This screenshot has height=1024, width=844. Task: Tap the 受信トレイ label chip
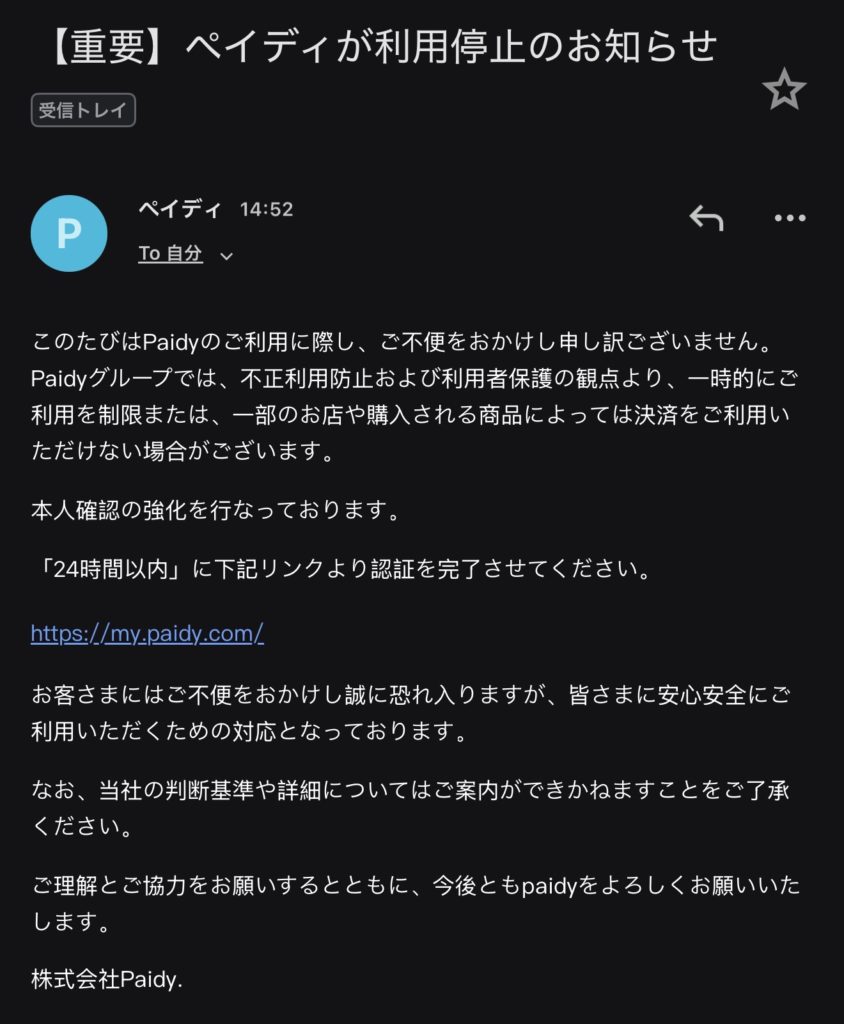[83, 110]
